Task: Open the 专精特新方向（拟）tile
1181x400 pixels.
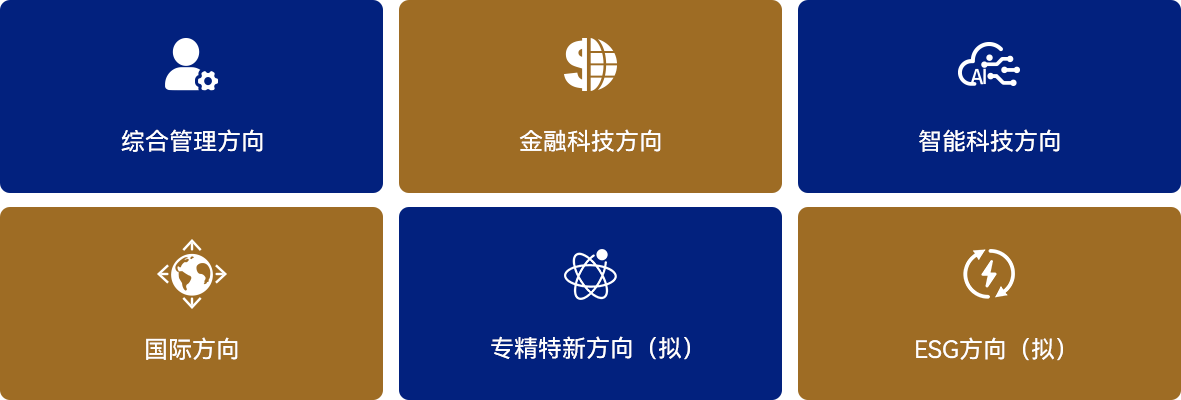Action: pos(590,303)
